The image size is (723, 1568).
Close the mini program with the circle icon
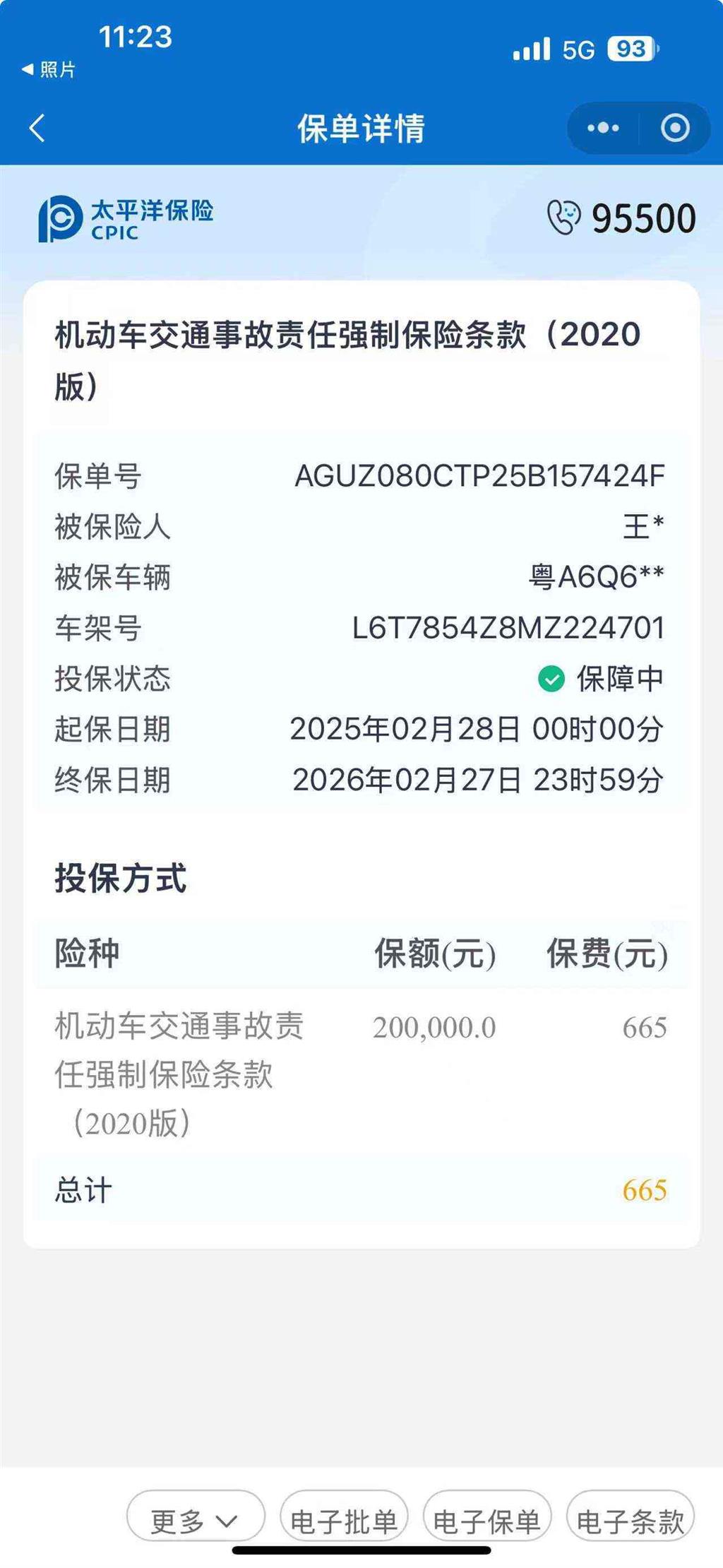tap(675, 129)
